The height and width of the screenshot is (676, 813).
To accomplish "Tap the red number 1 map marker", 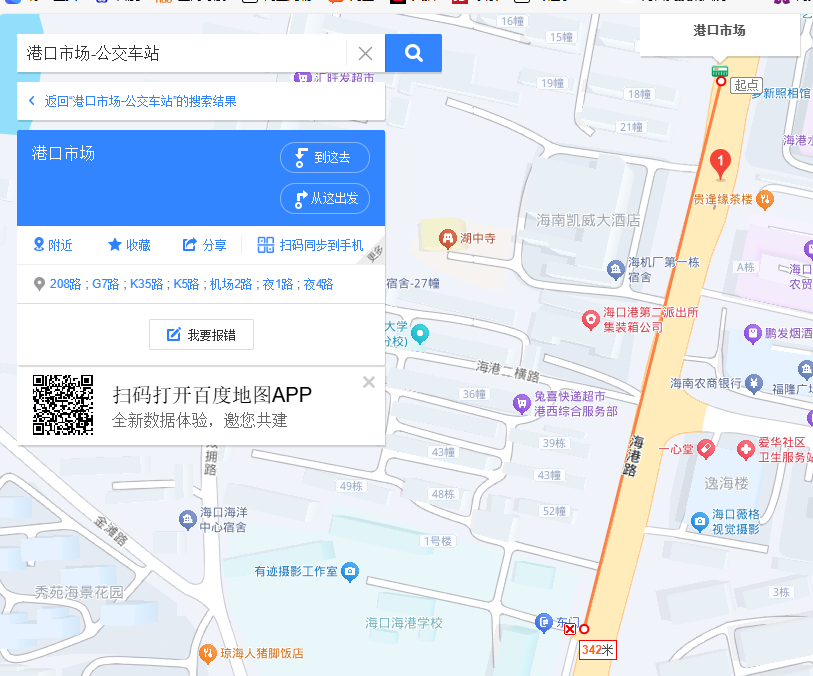I will [x=719, y=160].
